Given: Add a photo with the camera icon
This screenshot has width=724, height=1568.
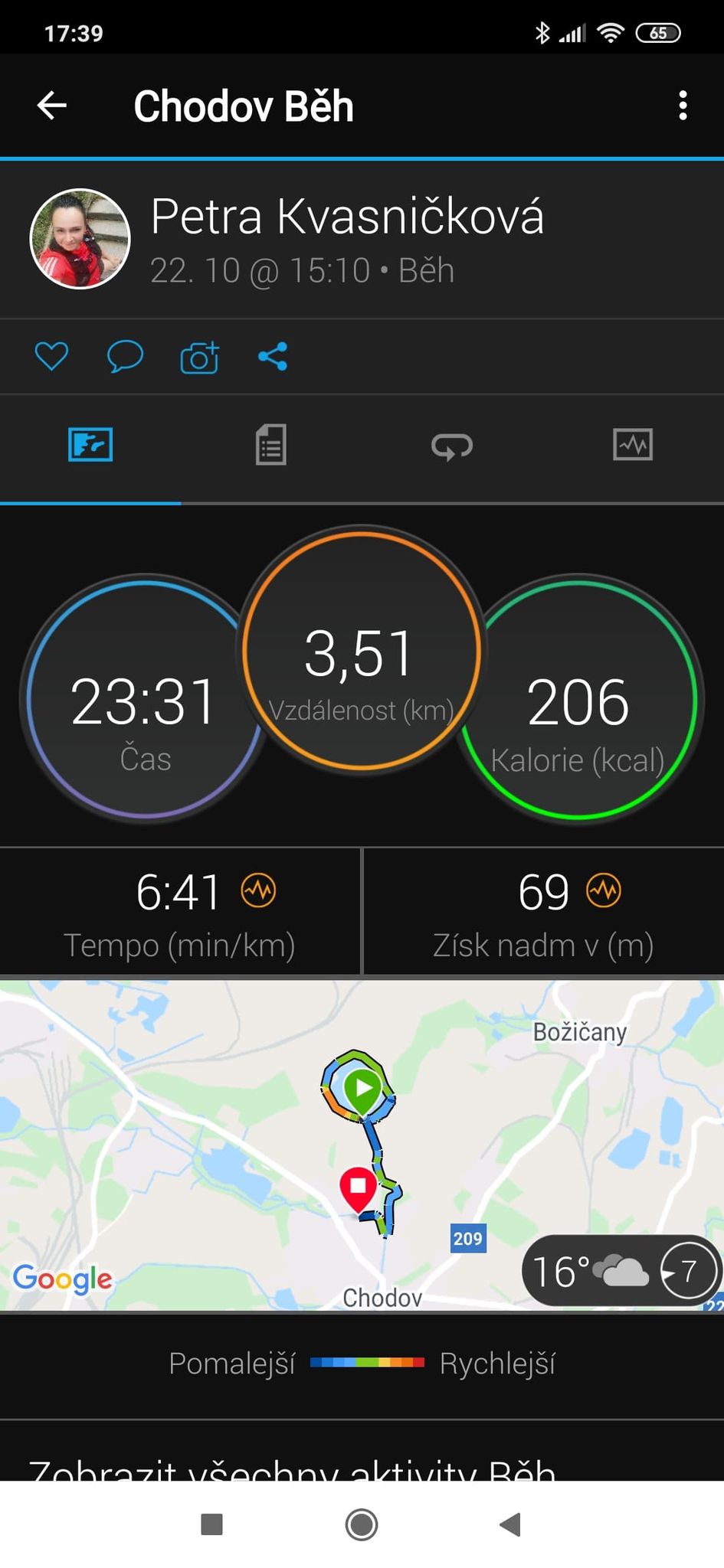Looking at the screenshot, I should click(x=199, y=357).
